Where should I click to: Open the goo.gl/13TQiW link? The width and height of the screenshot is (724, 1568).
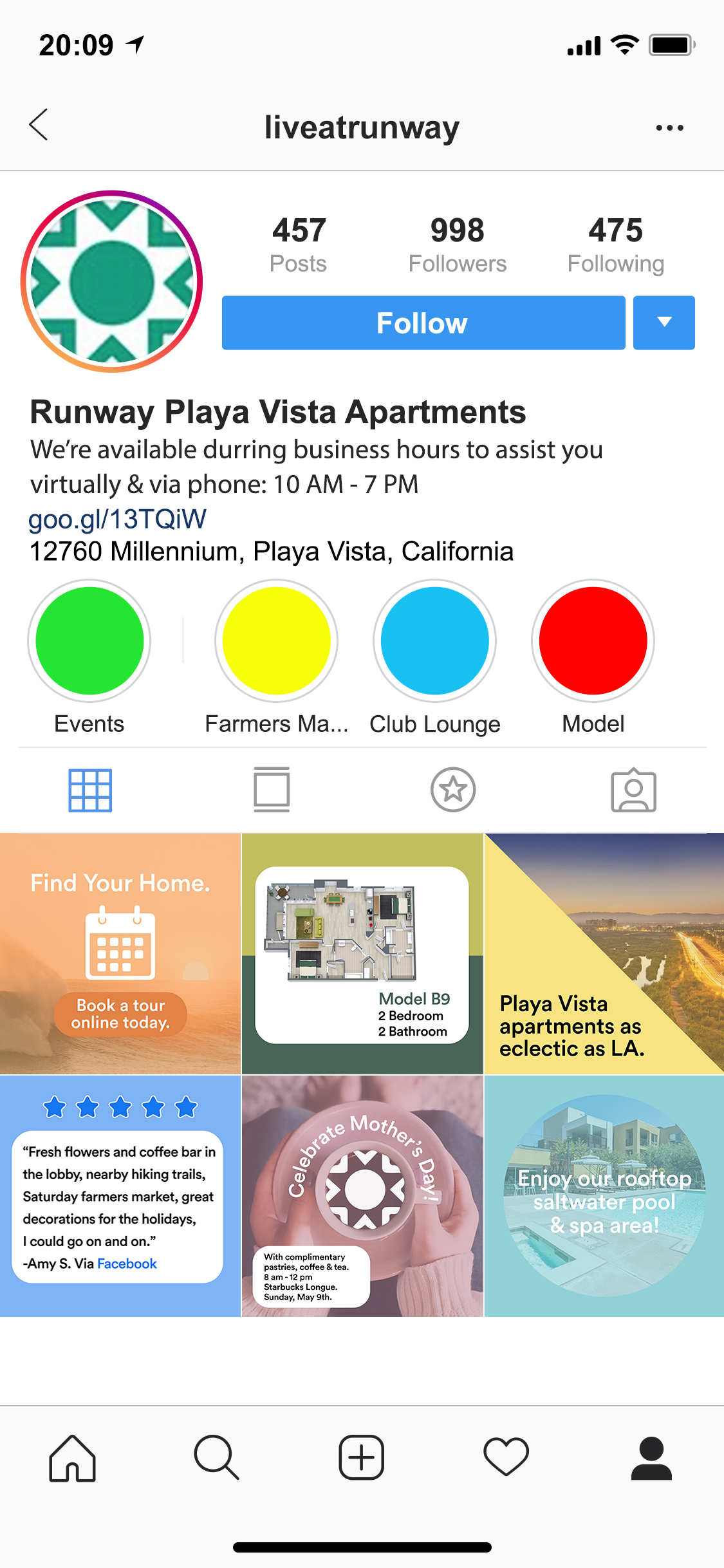(118, 519)
